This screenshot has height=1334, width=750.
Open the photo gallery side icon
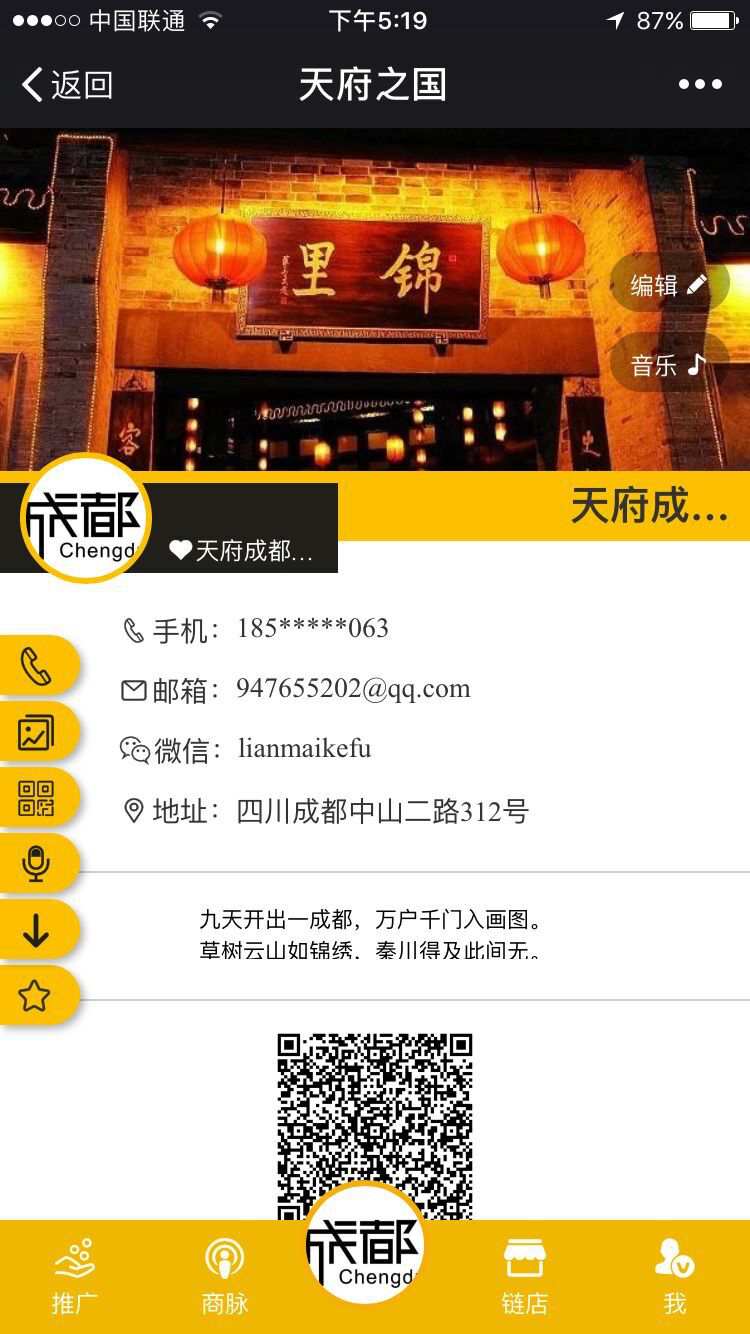coord(36,733)
